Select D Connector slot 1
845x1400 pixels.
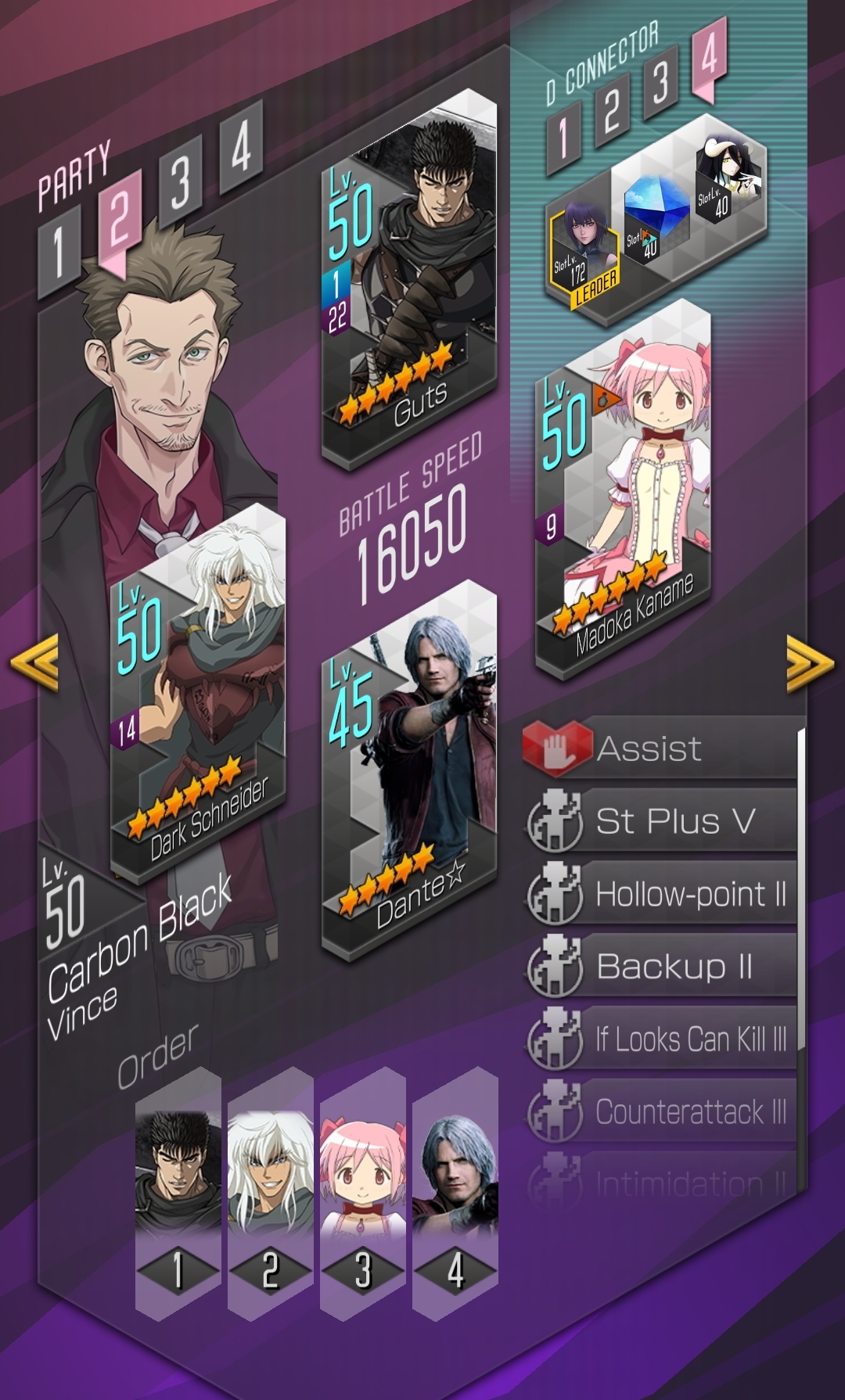(563, 140)
